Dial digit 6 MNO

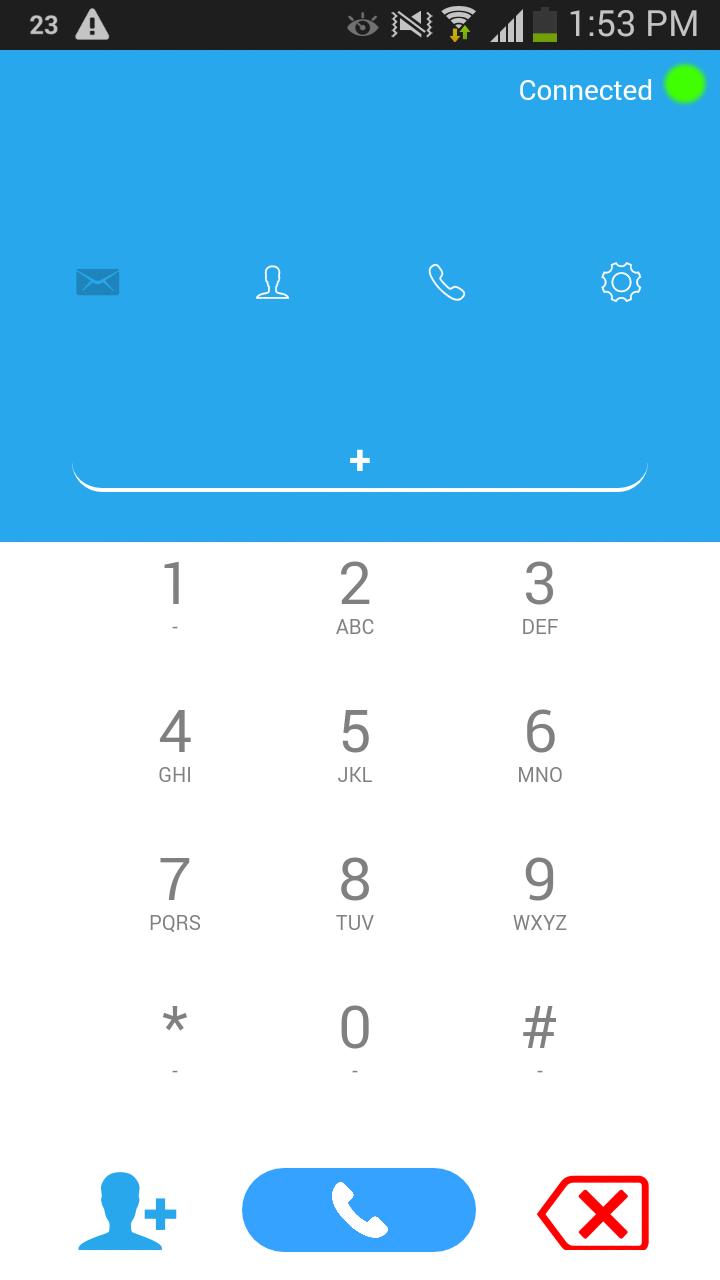540,744
